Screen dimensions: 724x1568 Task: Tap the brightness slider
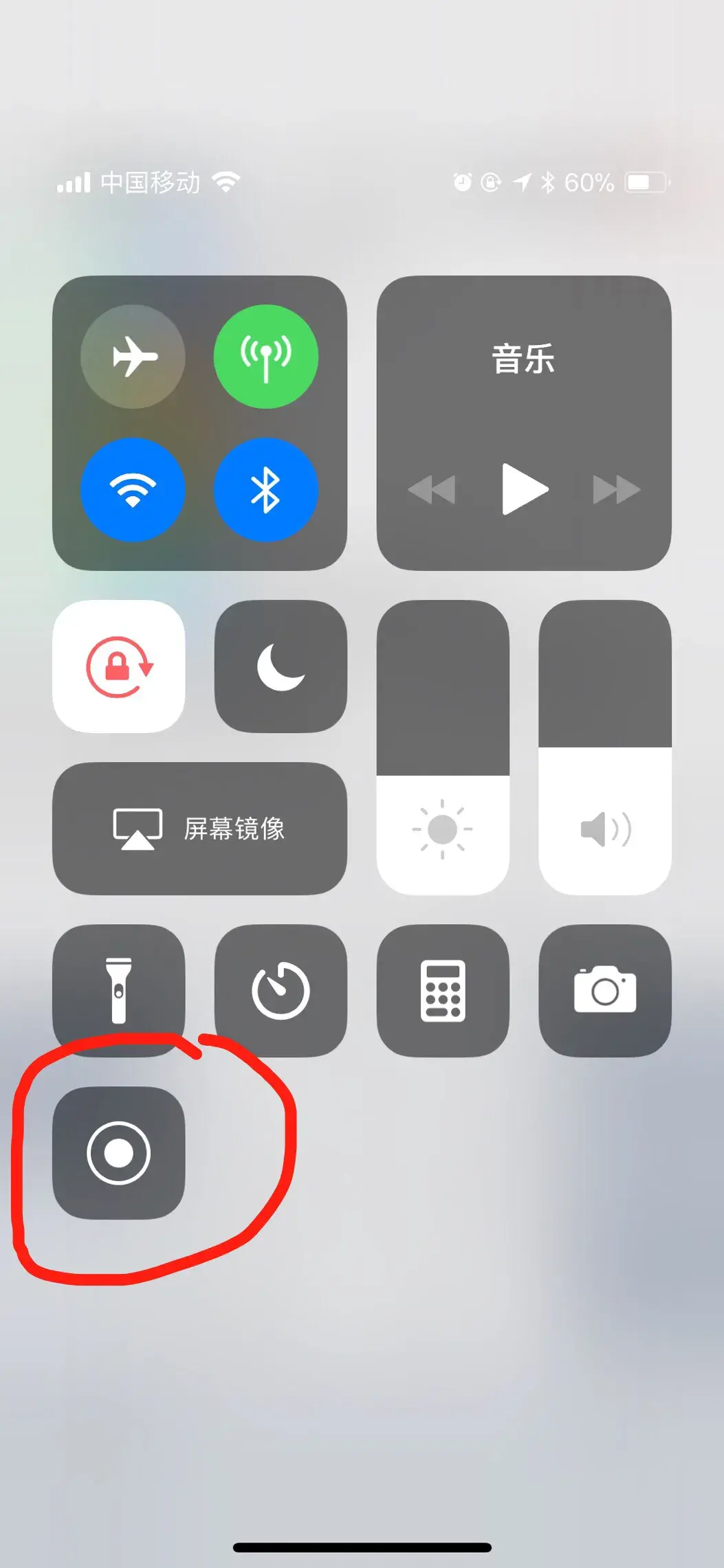pyautogui.click(x=443, y=748)
